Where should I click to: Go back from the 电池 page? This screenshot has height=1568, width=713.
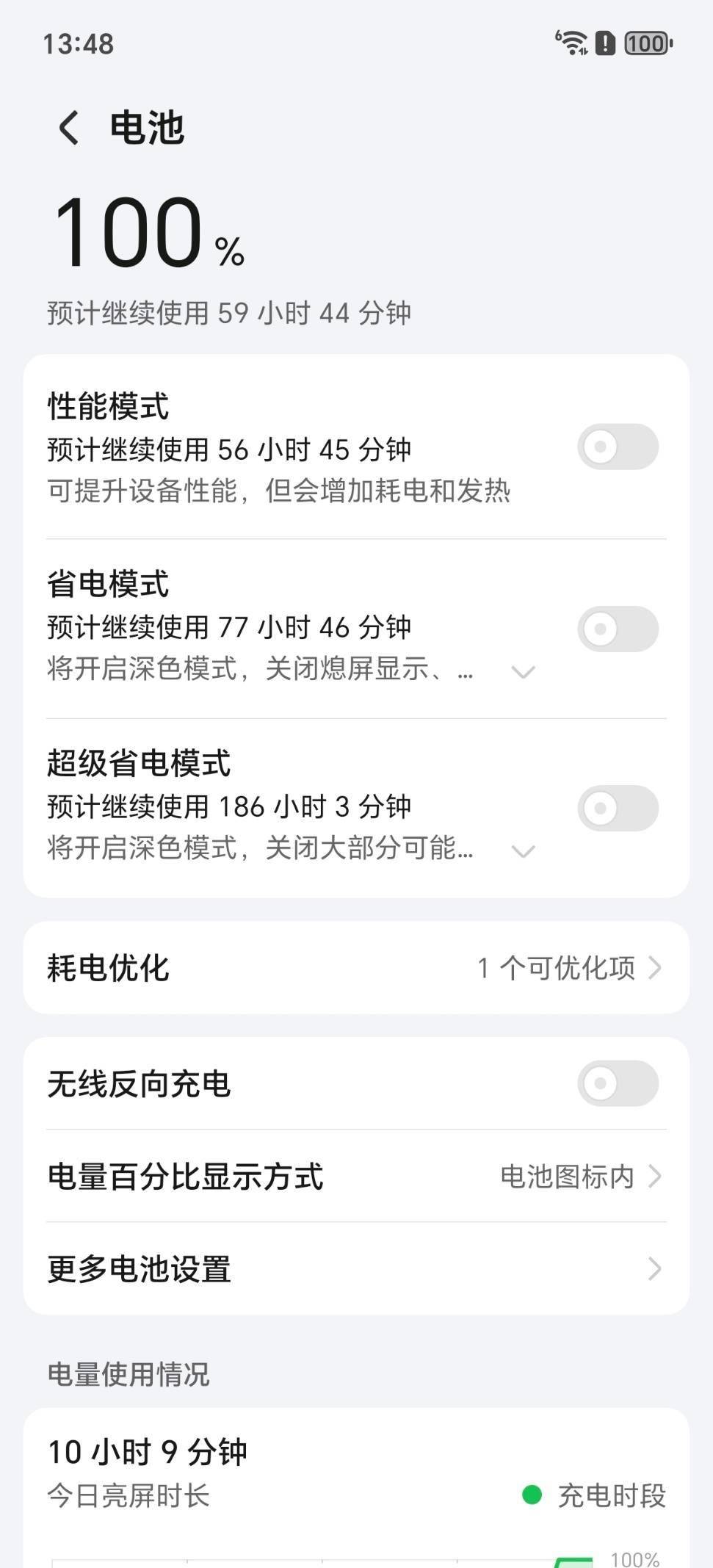pos(68,128)
